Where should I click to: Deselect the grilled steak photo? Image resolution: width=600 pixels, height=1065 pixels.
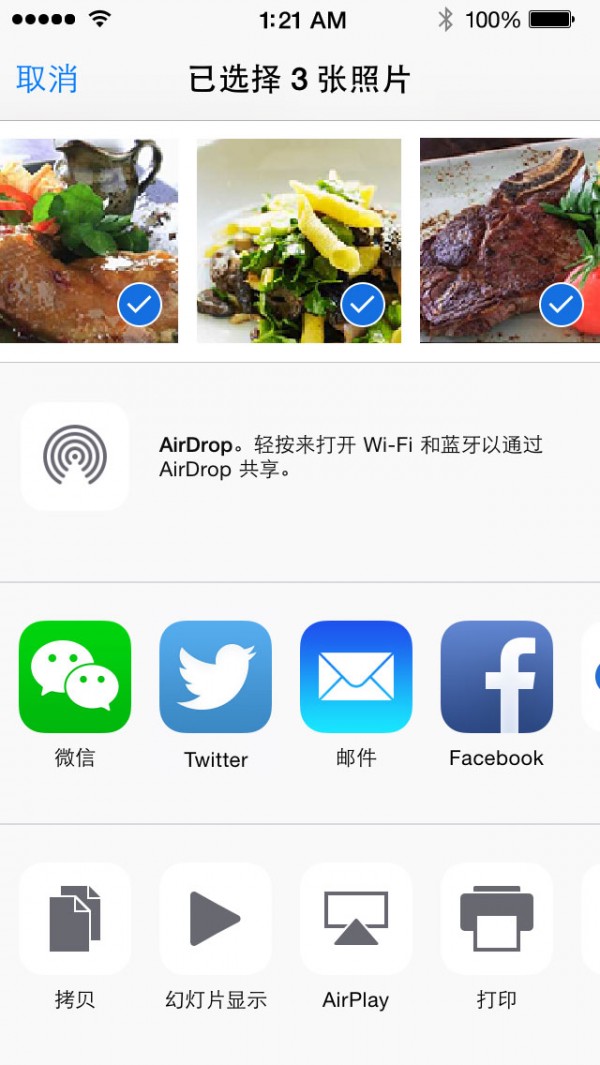[x=510, y=241]
